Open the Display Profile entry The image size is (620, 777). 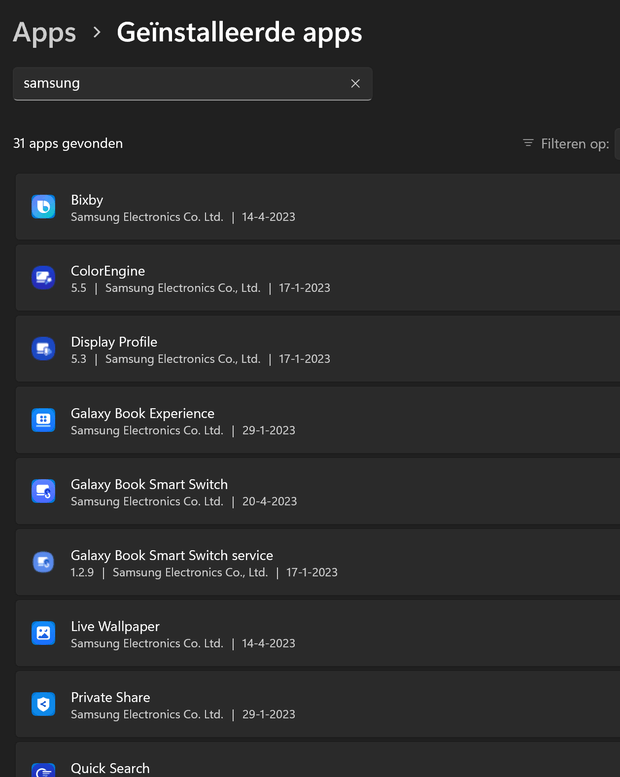coord(300,349)
